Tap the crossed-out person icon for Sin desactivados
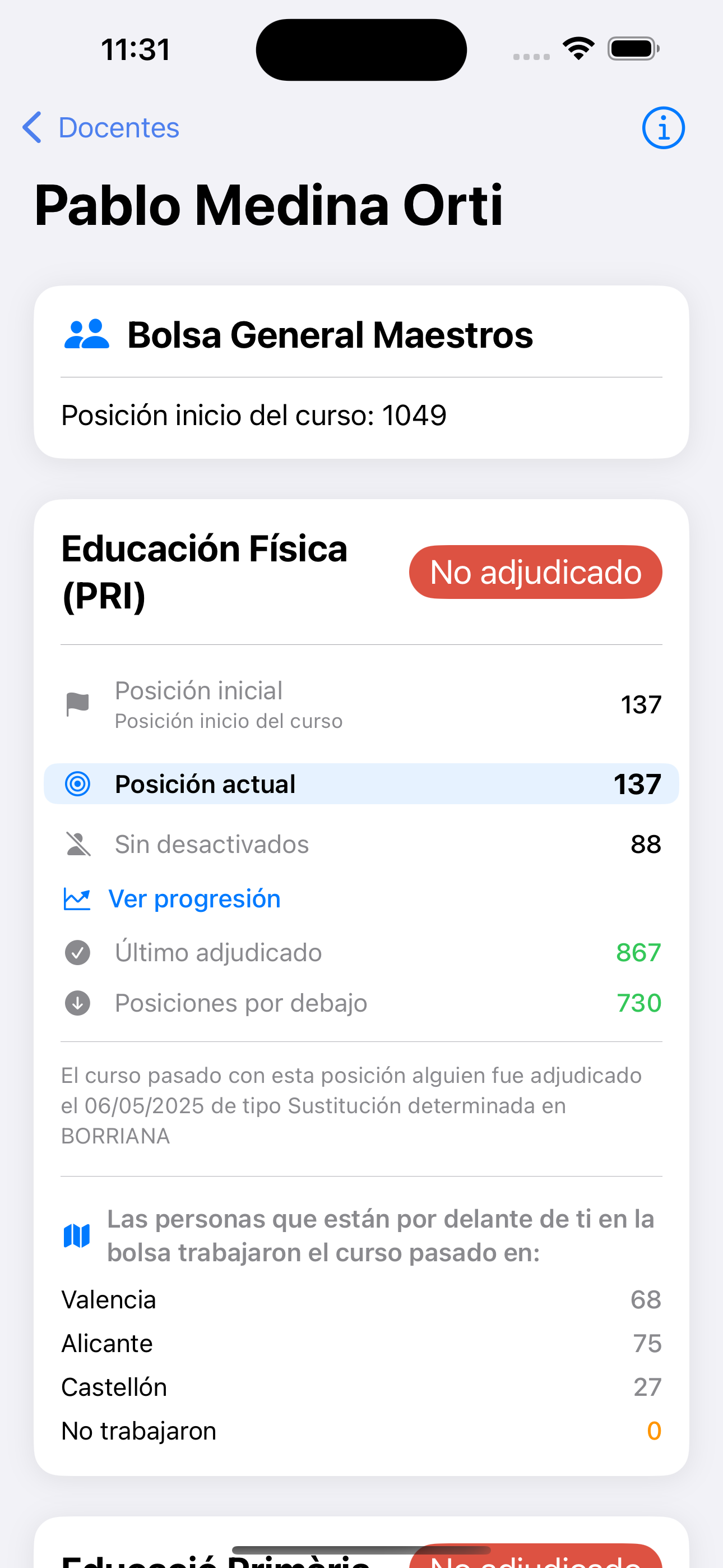 78,843
